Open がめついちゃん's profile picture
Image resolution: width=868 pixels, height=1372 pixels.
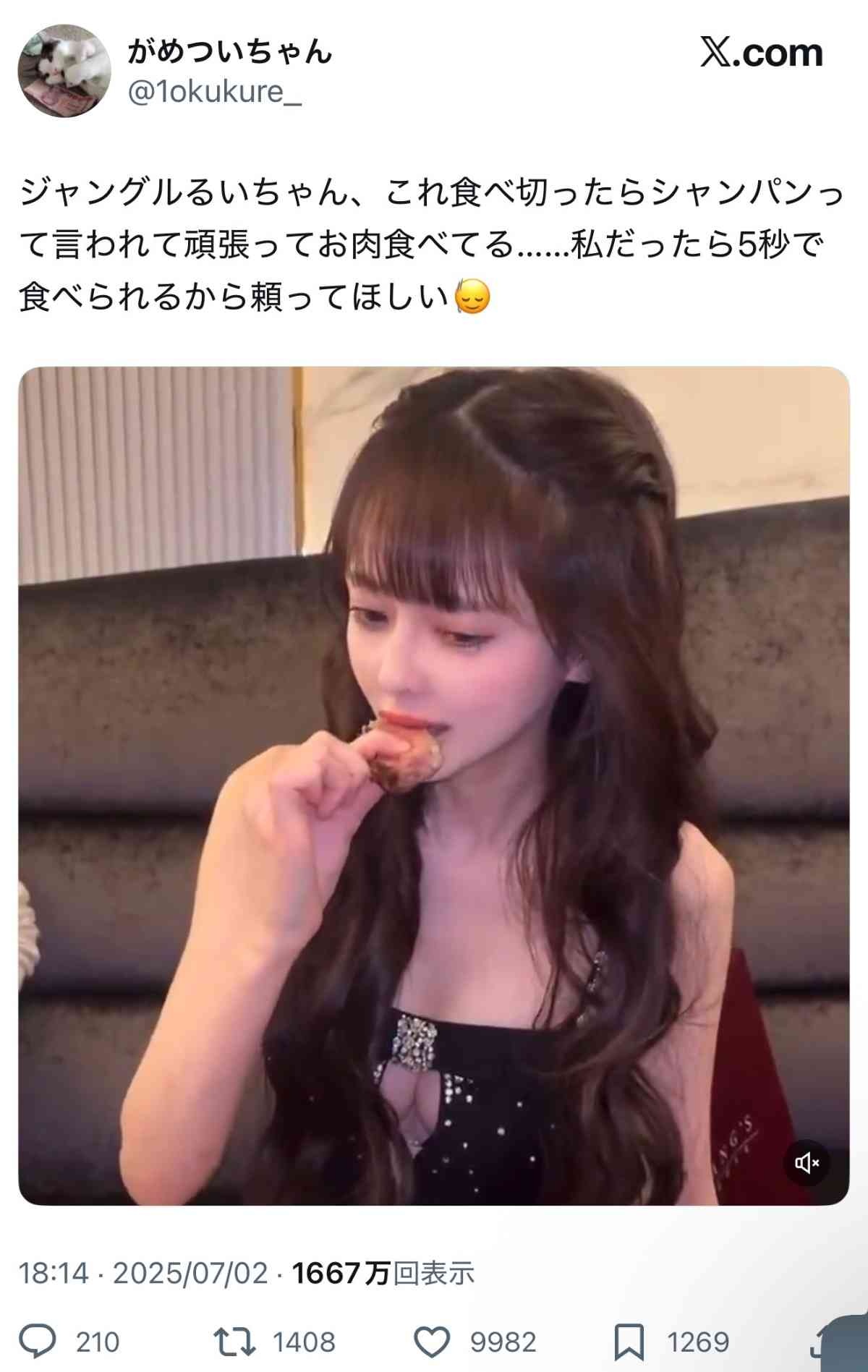click(64, 70)
